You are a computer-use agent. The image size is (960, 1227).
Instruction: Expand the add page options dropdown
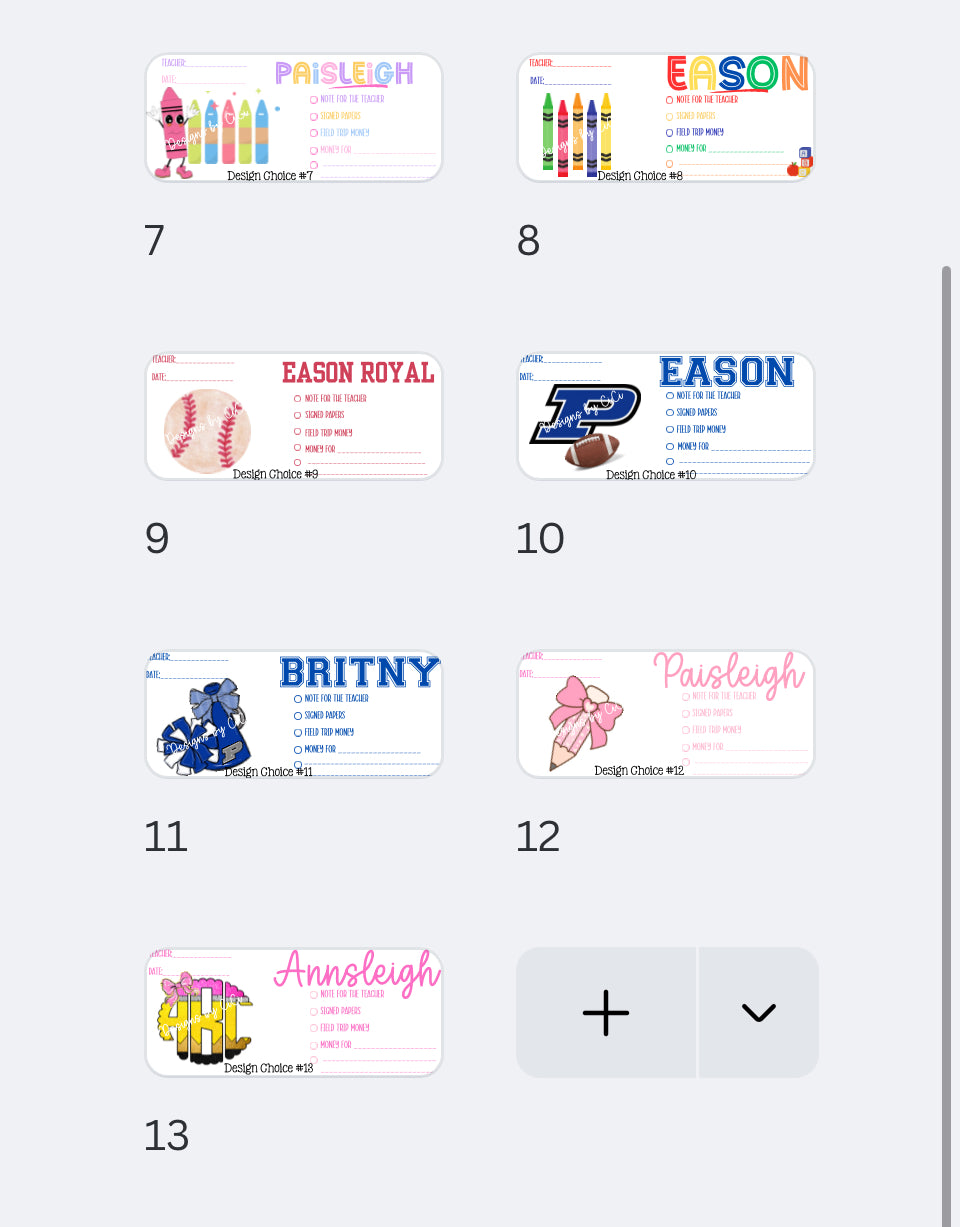click(x=759, y=1013)
